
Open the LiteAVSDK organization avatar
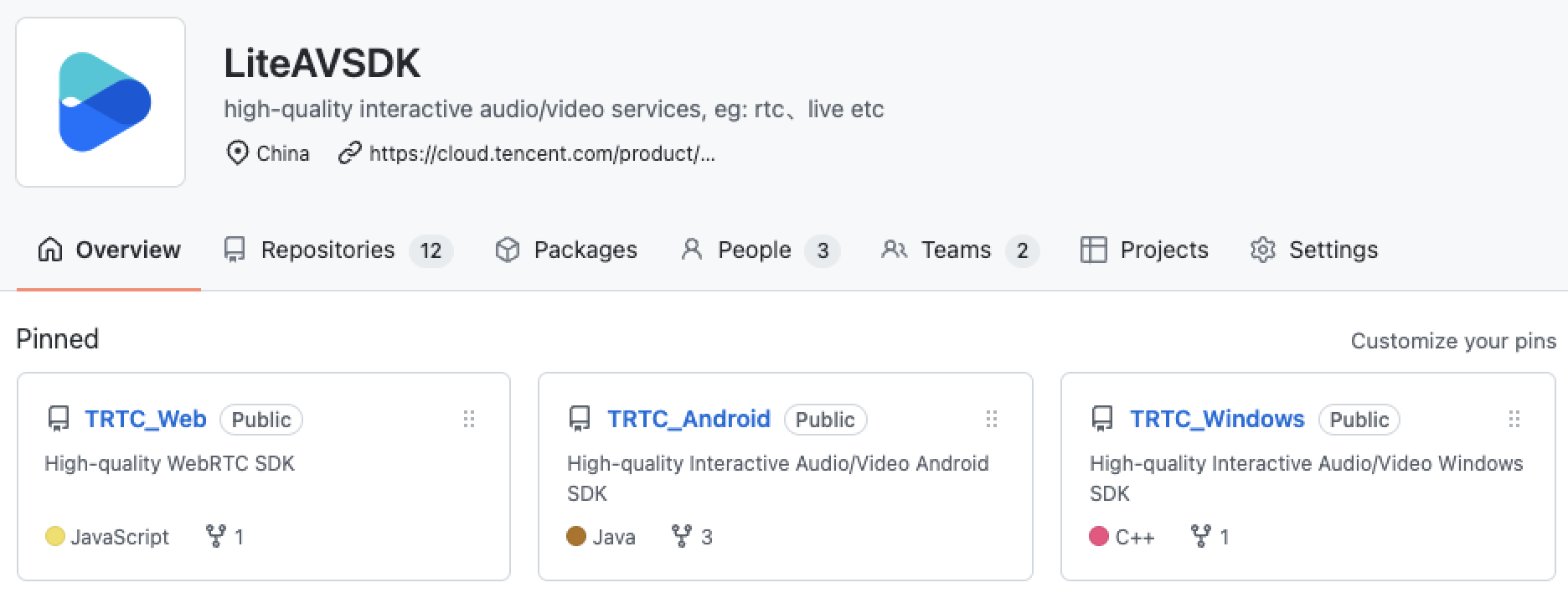click(101, 102)
